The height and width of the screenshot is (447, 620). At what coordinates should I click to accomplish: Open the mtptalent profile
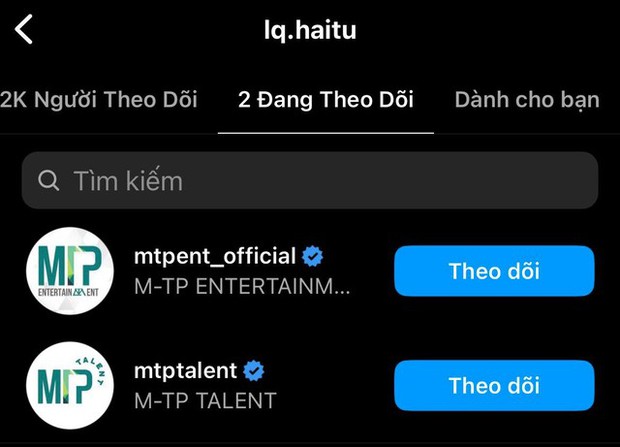(x=186, y=371)
